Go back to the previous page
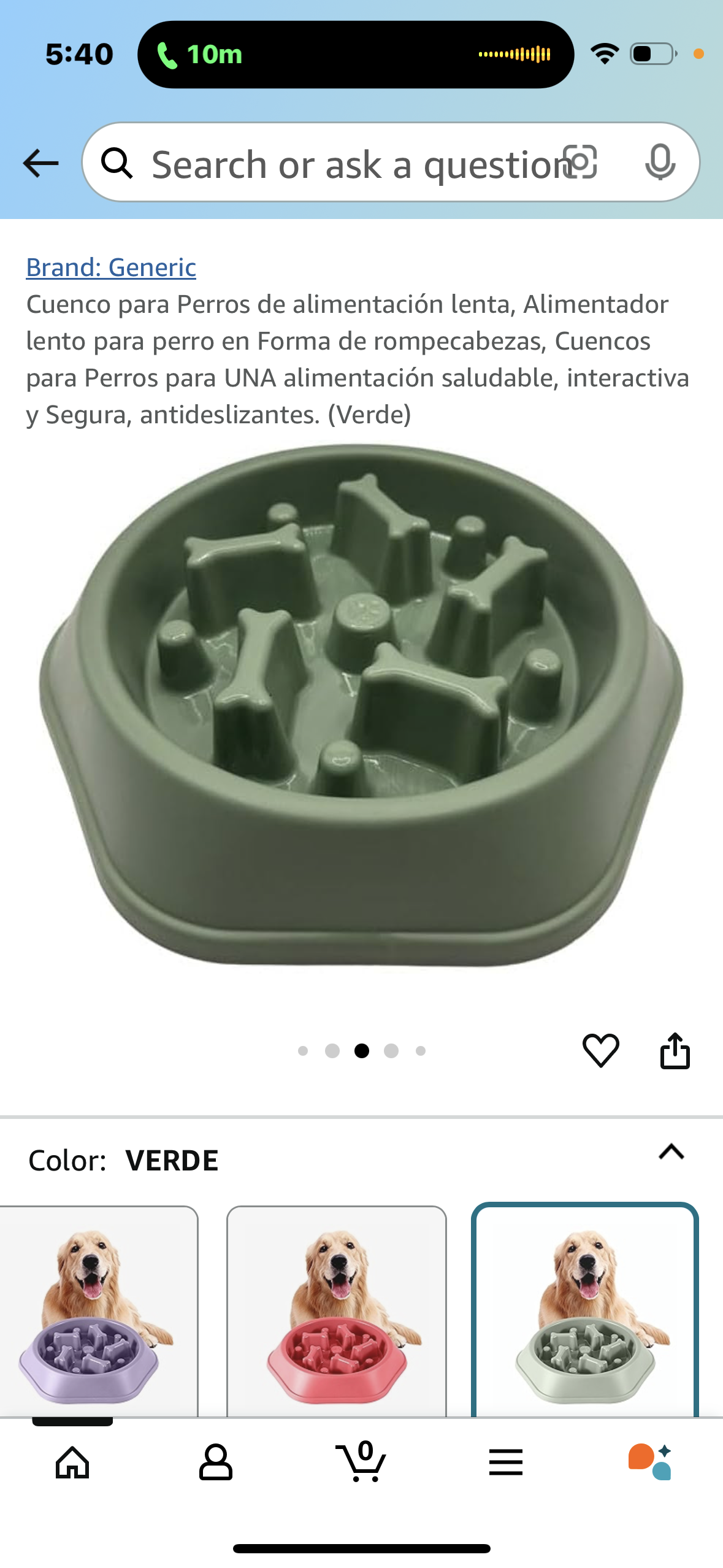Image resolution: width=723 pixels, height=1568 pixels. (40, 163)
